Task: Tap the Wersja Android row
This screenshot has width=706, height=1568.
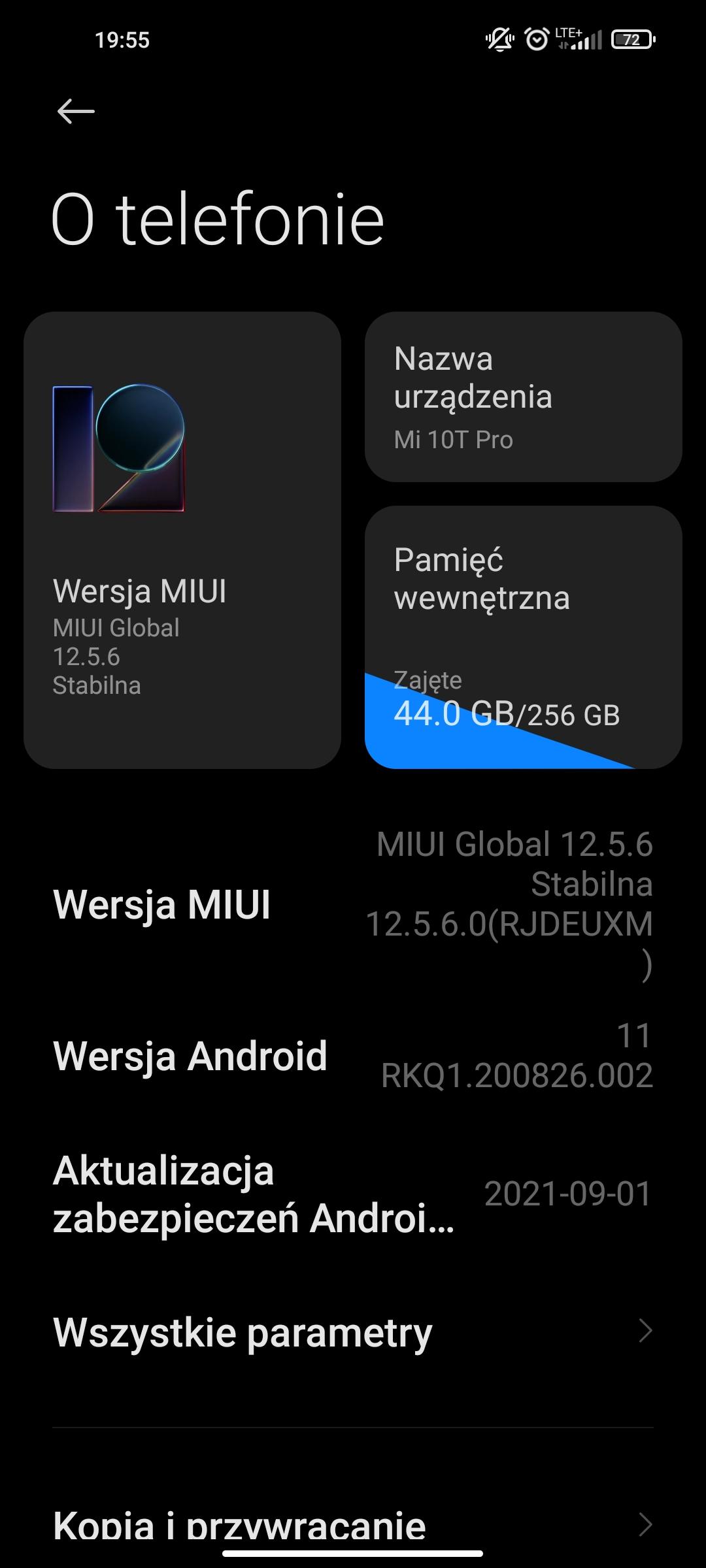Action: pos(353,1056)
